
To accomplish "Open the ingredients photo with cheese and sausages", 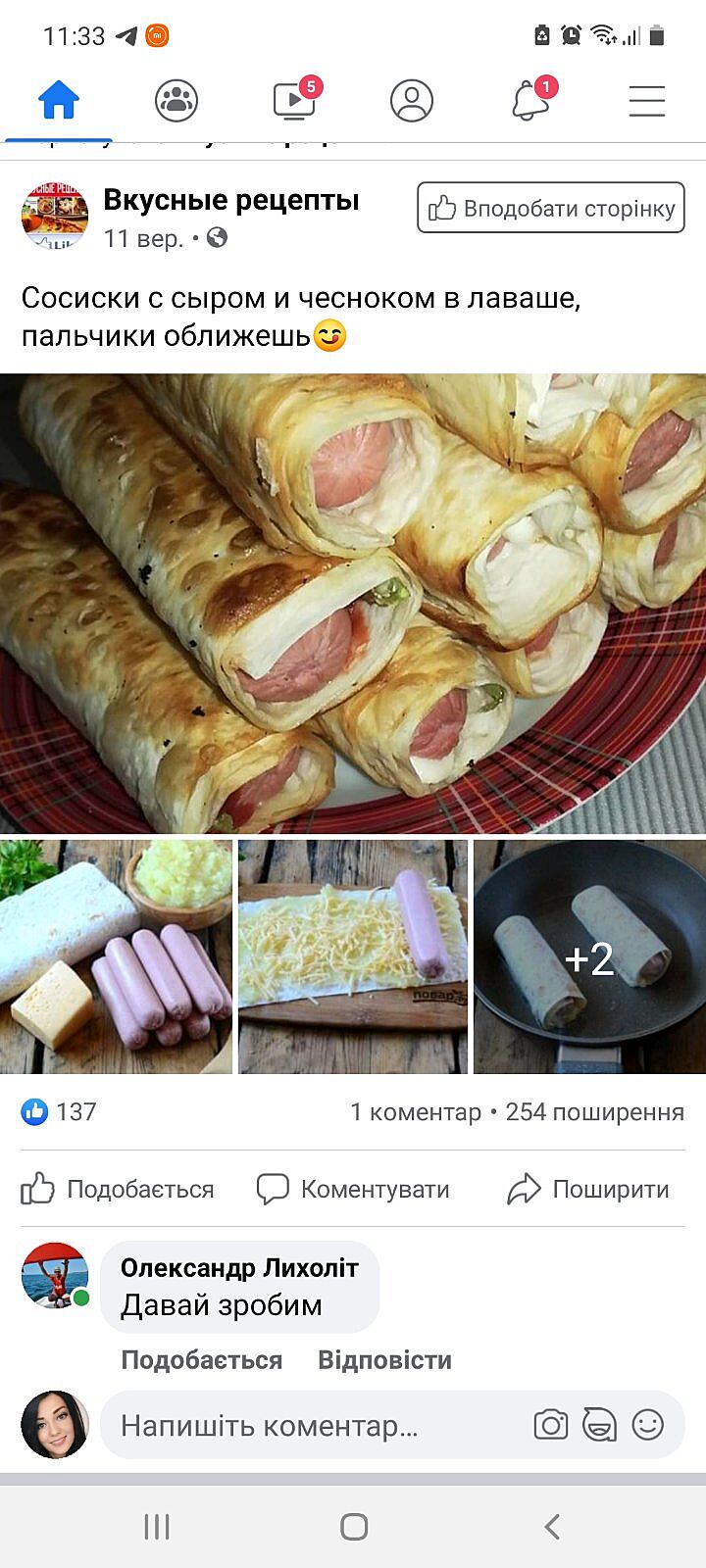I will tap(116, 956).
